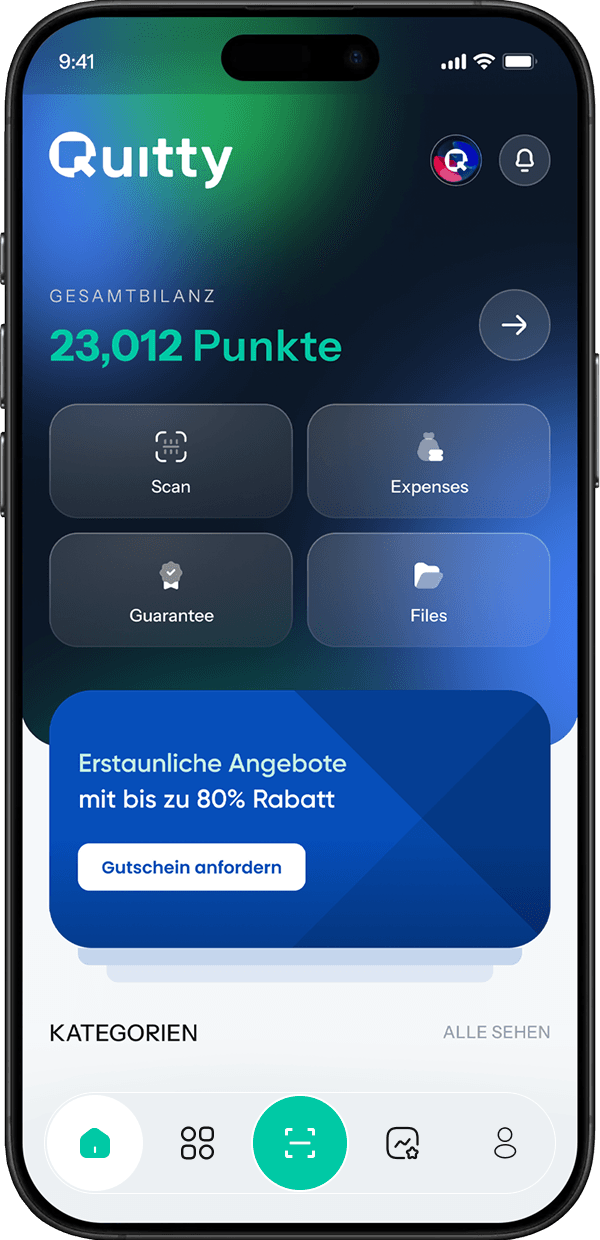Tap Alle sehen next to Kategorien
Screen dimensions: 600x1240
pyautogui.click(x=496, y=1032)
